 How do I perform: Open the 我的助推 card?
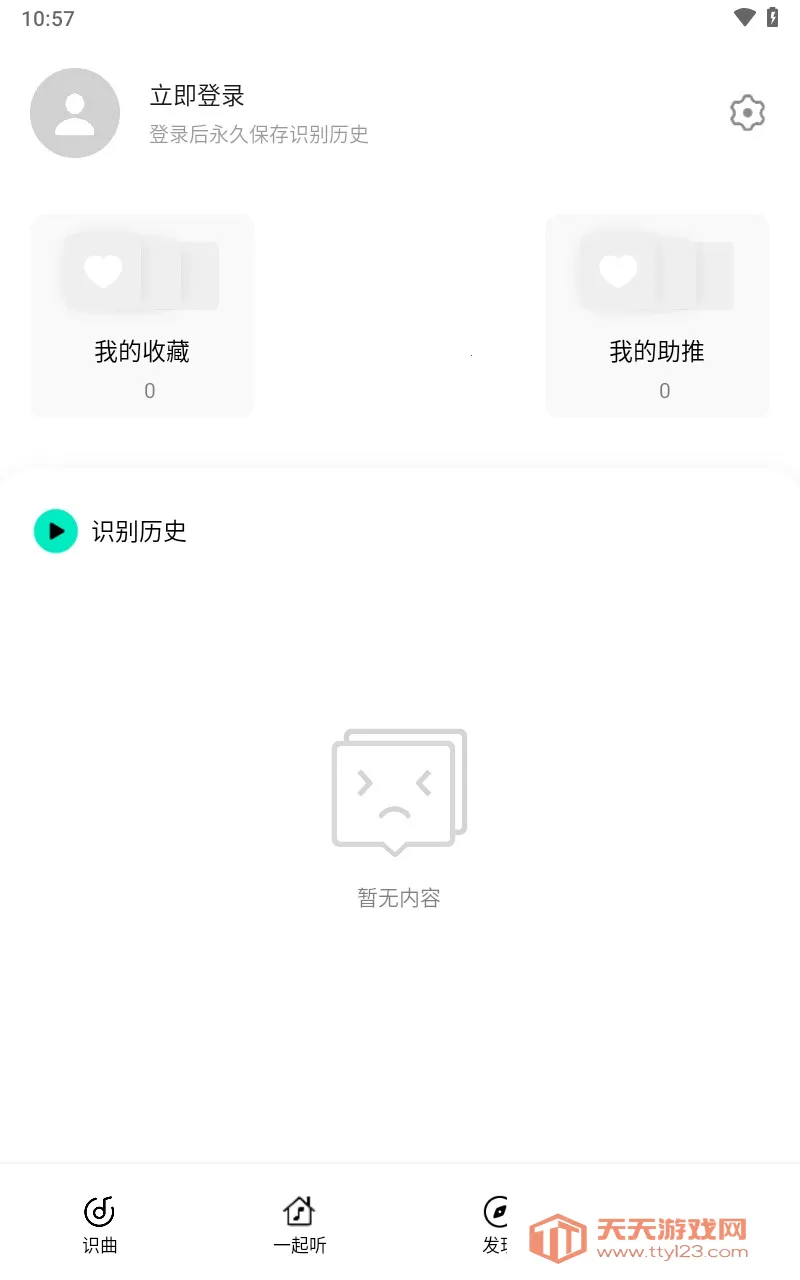(x=657, y=316)
